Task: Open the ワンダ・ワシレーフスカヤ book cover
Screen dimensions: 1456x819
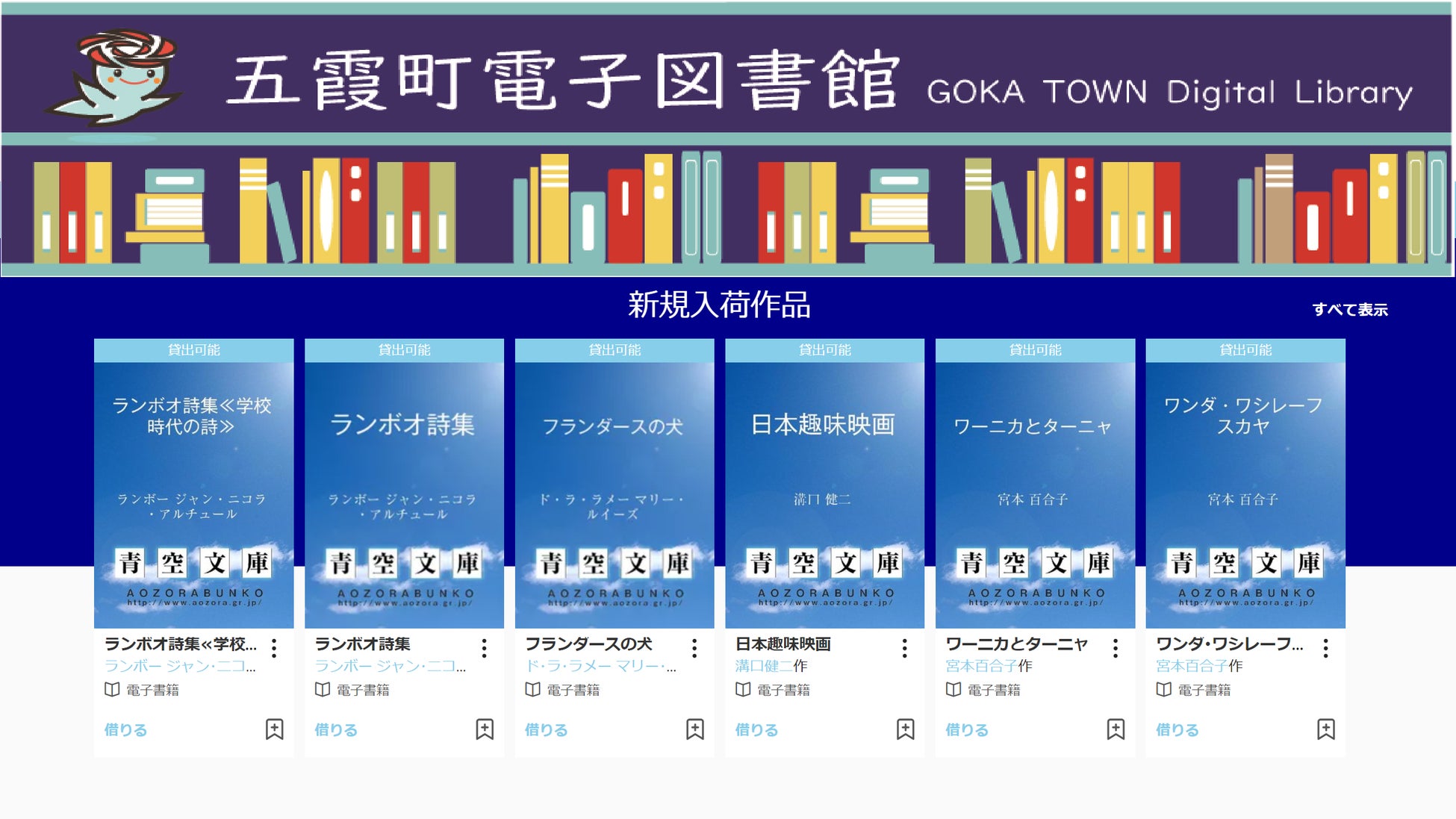Action: click(x=1245, y=493)
